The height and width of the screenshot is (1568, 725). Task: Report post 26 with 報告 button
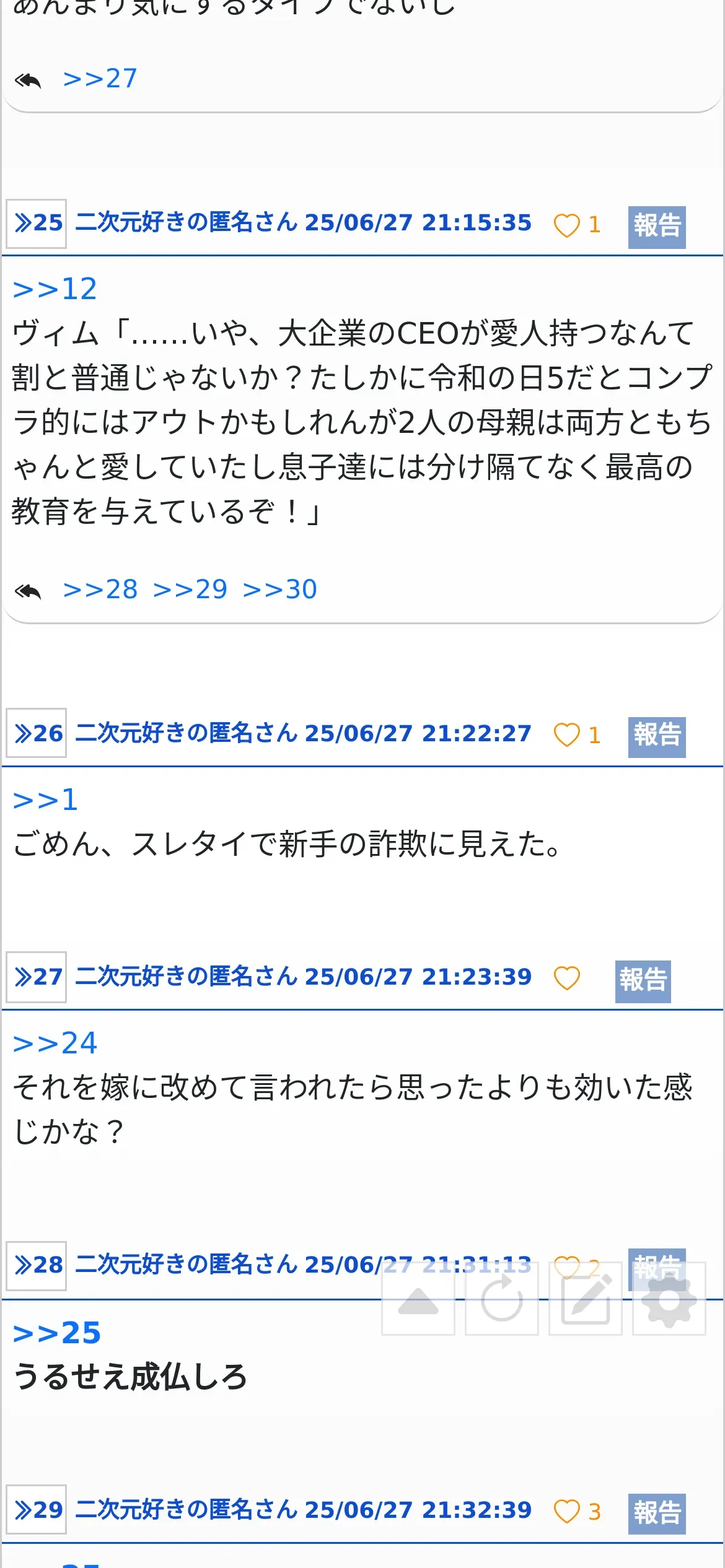[x=657, y=737]
